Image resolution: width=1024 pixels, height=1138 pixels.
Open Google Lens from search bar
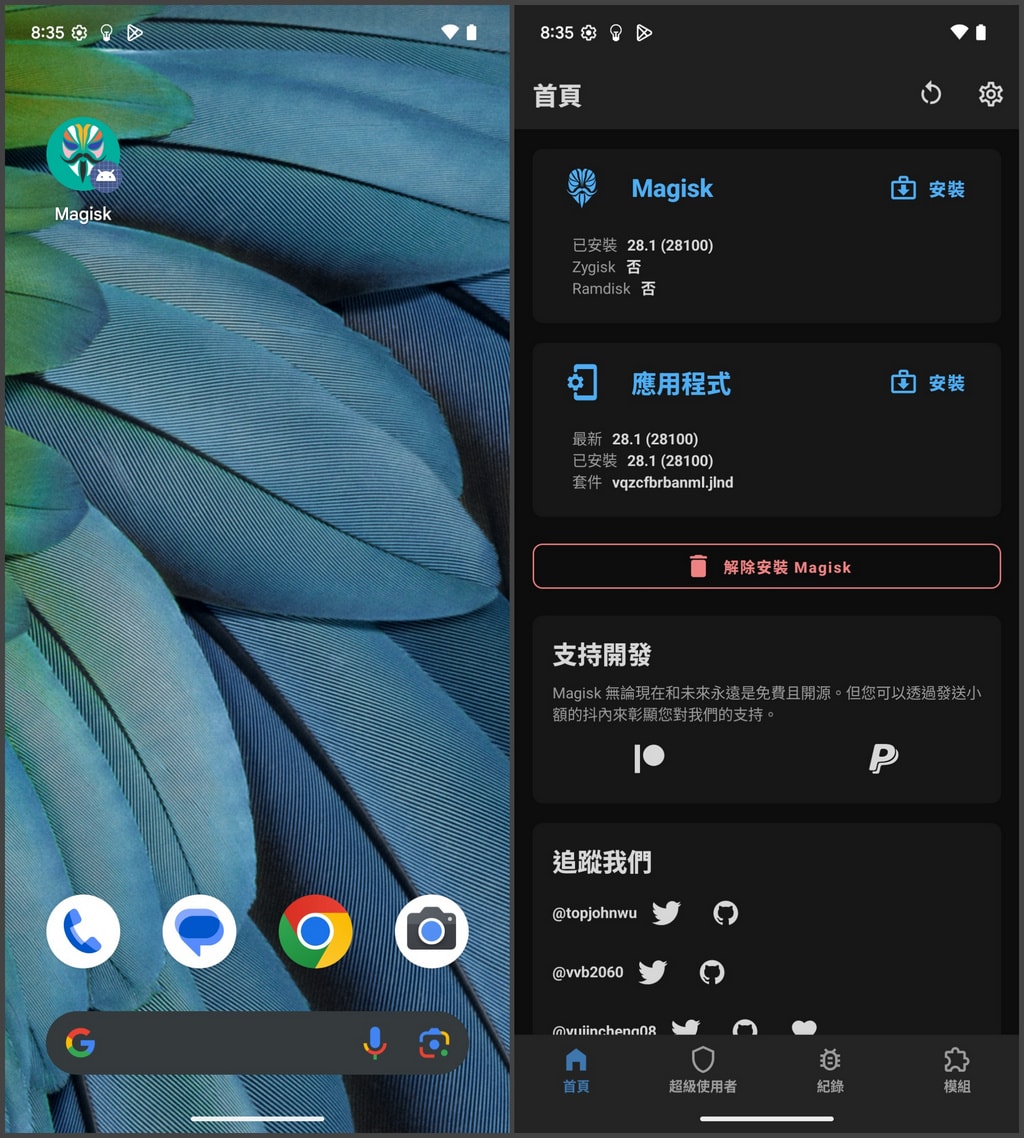tap(433, 1043)
